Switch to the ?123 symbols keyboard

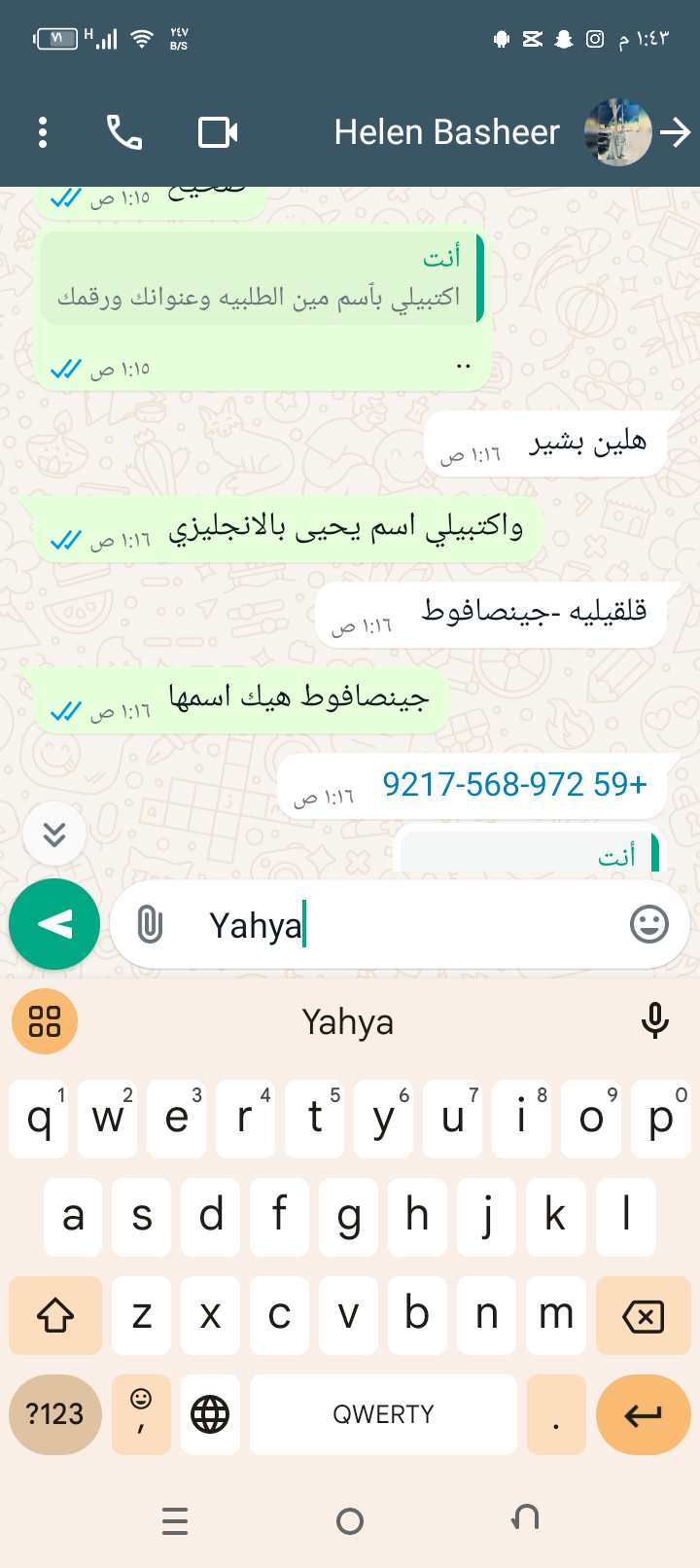click(x=54, y=1414)
